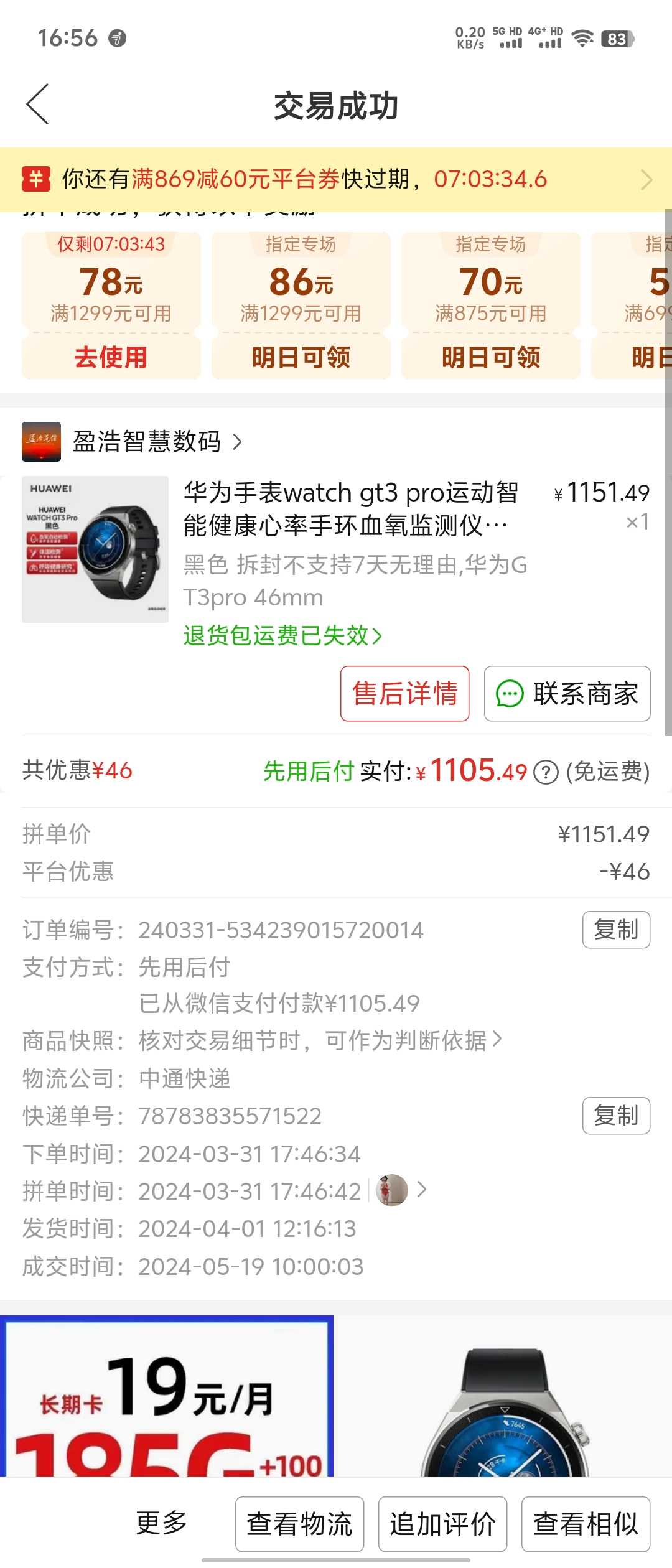The width and height of the screenshot is (672, 1568).
Task: Open the 退货包运费已失效 link
Action: point(282,636)
